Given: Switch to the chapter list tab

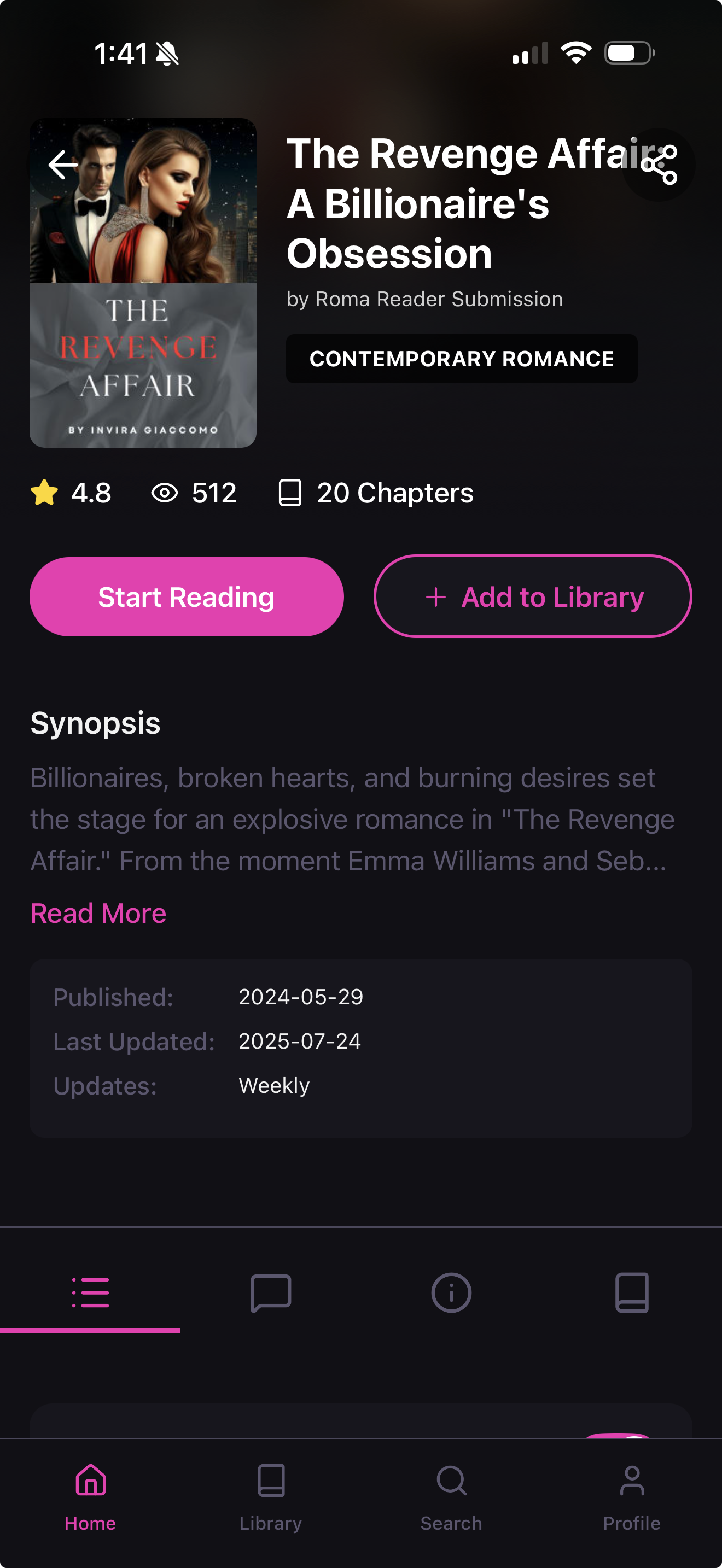Looking at the screenshot, I should coord(90,1292).
